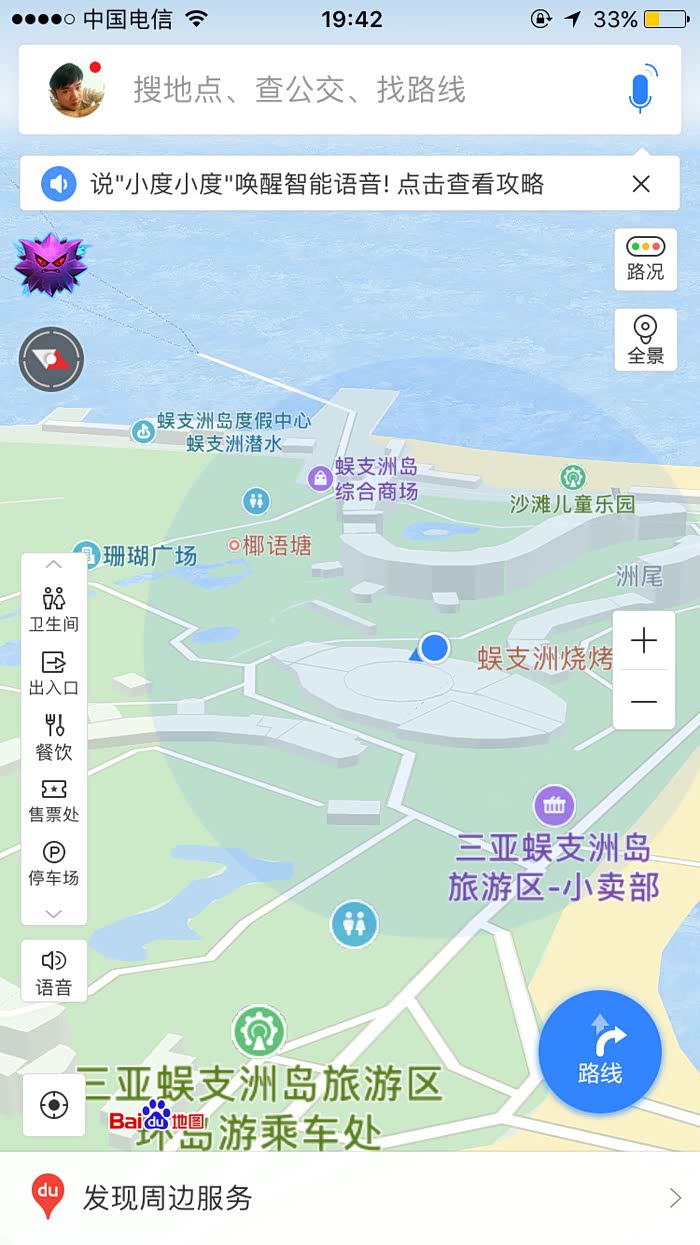The image size is (700, 1245).
Task: Start voice search with the microphone
Action: [640, 90]
